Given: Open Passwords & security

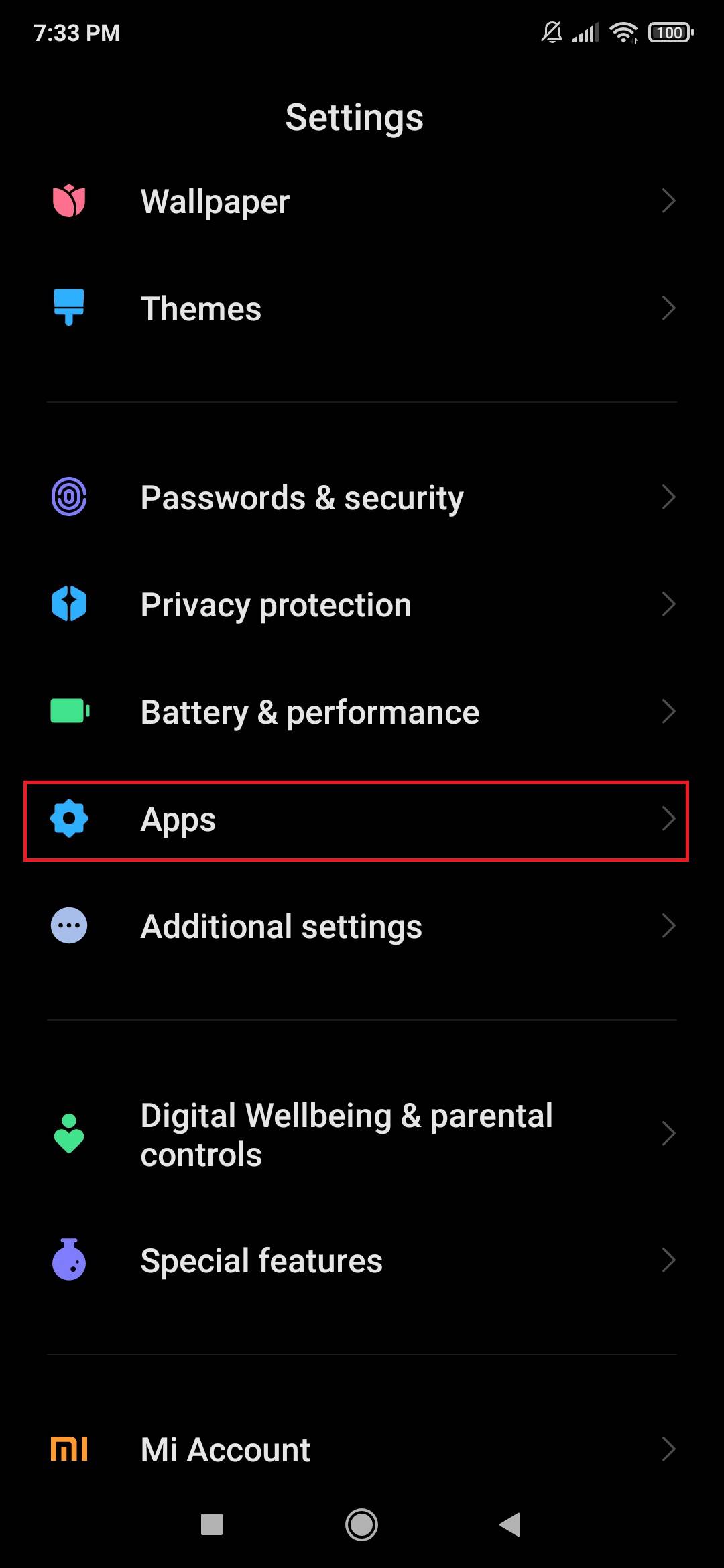Looking at the screenshot, I should pos(362,497).
